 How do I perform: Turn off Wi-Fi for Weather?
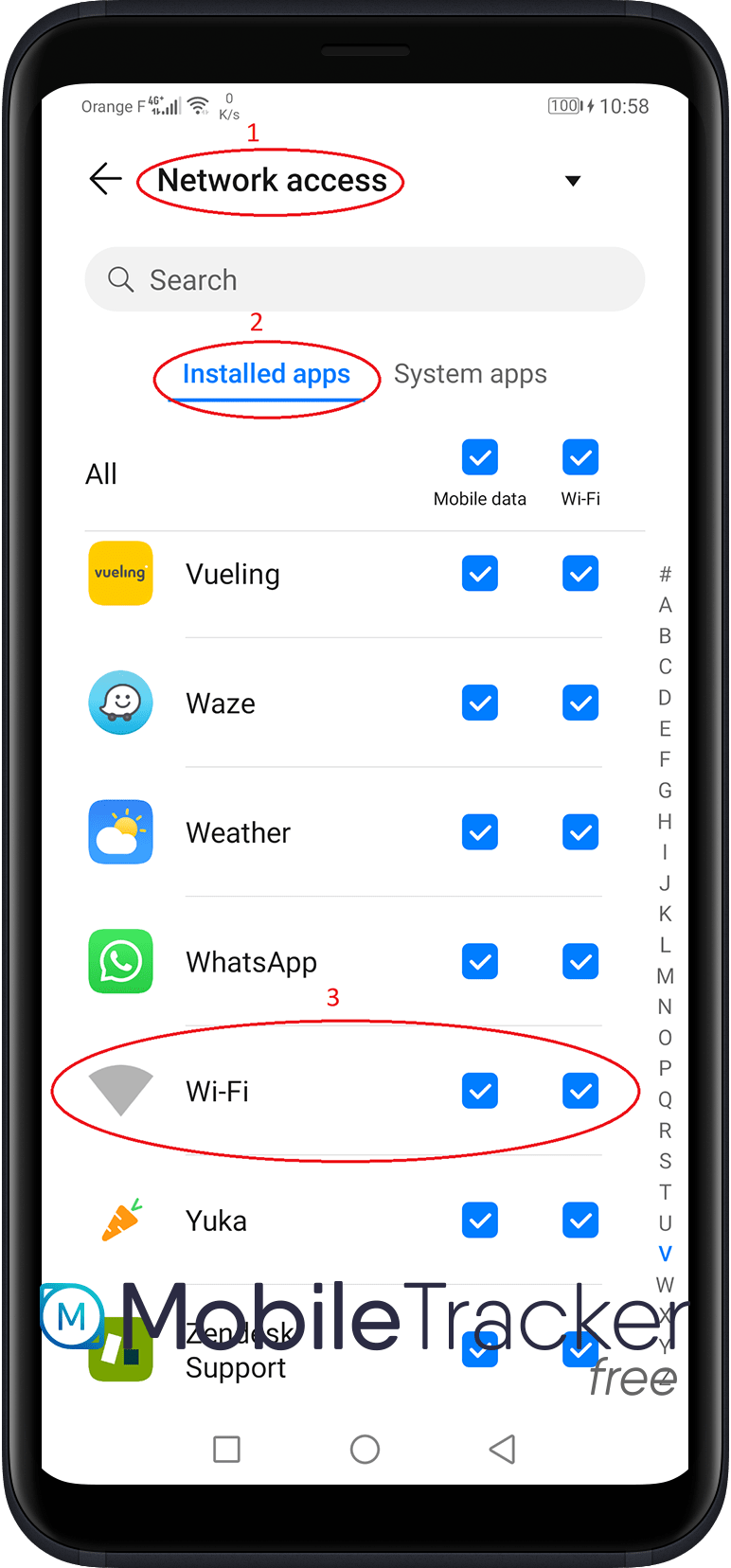(x=580, y=833)
